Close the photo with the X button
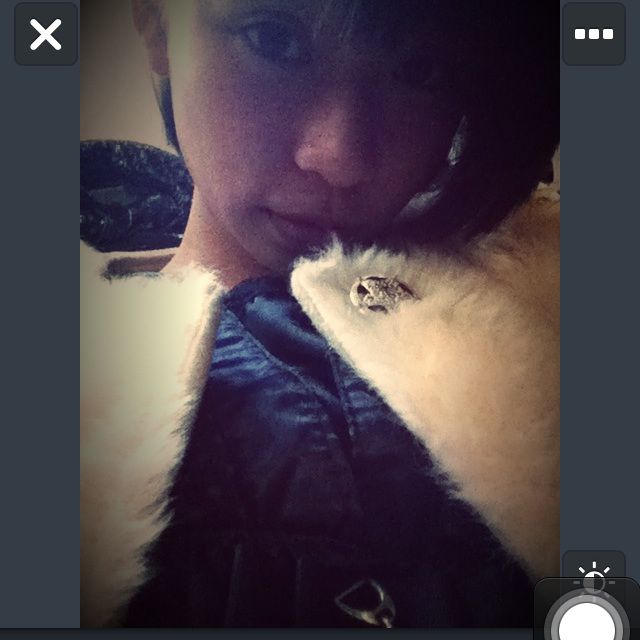640x640 pixels. 45,34
